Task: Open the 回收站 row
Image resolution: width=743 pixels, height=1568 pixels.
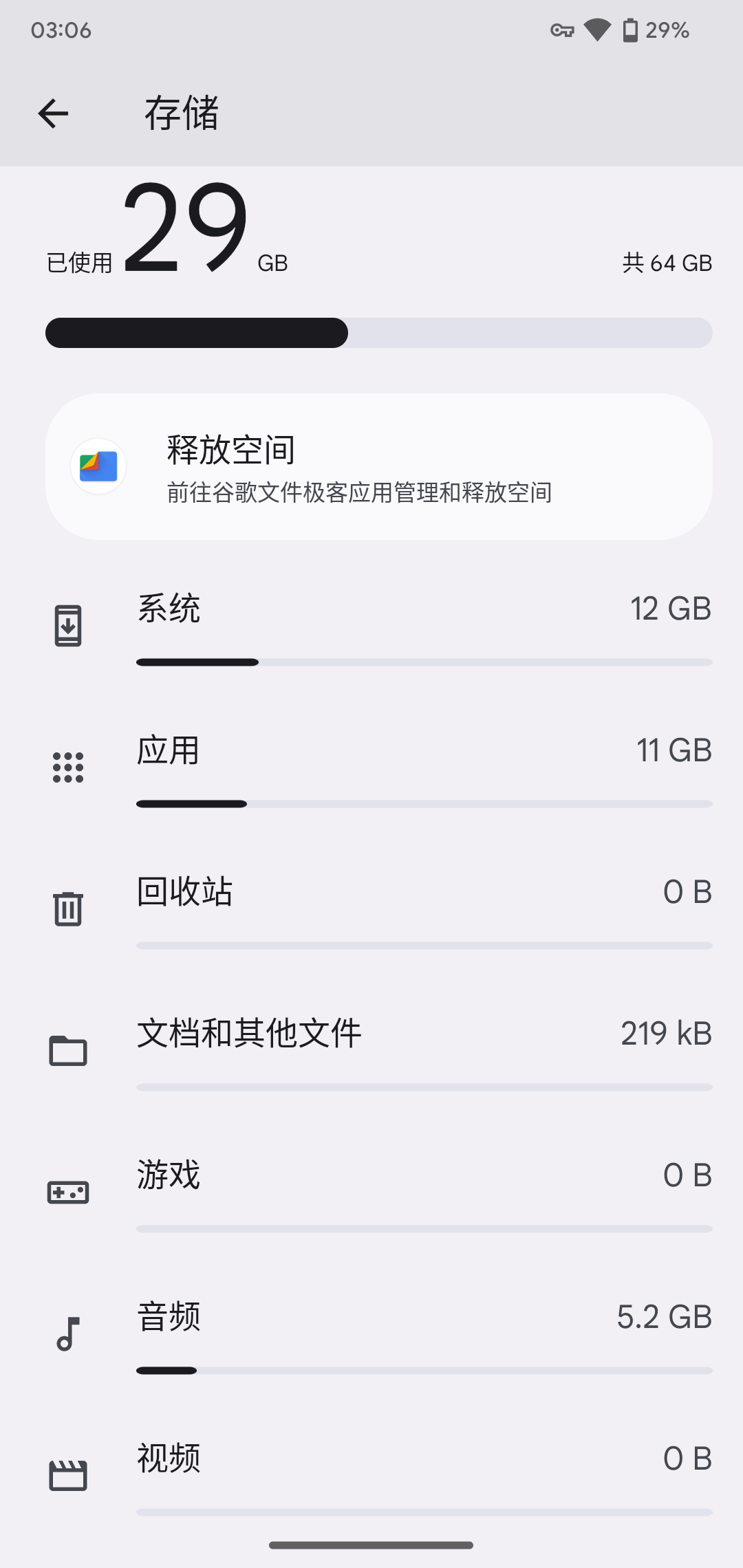Action: coord(378,909)
